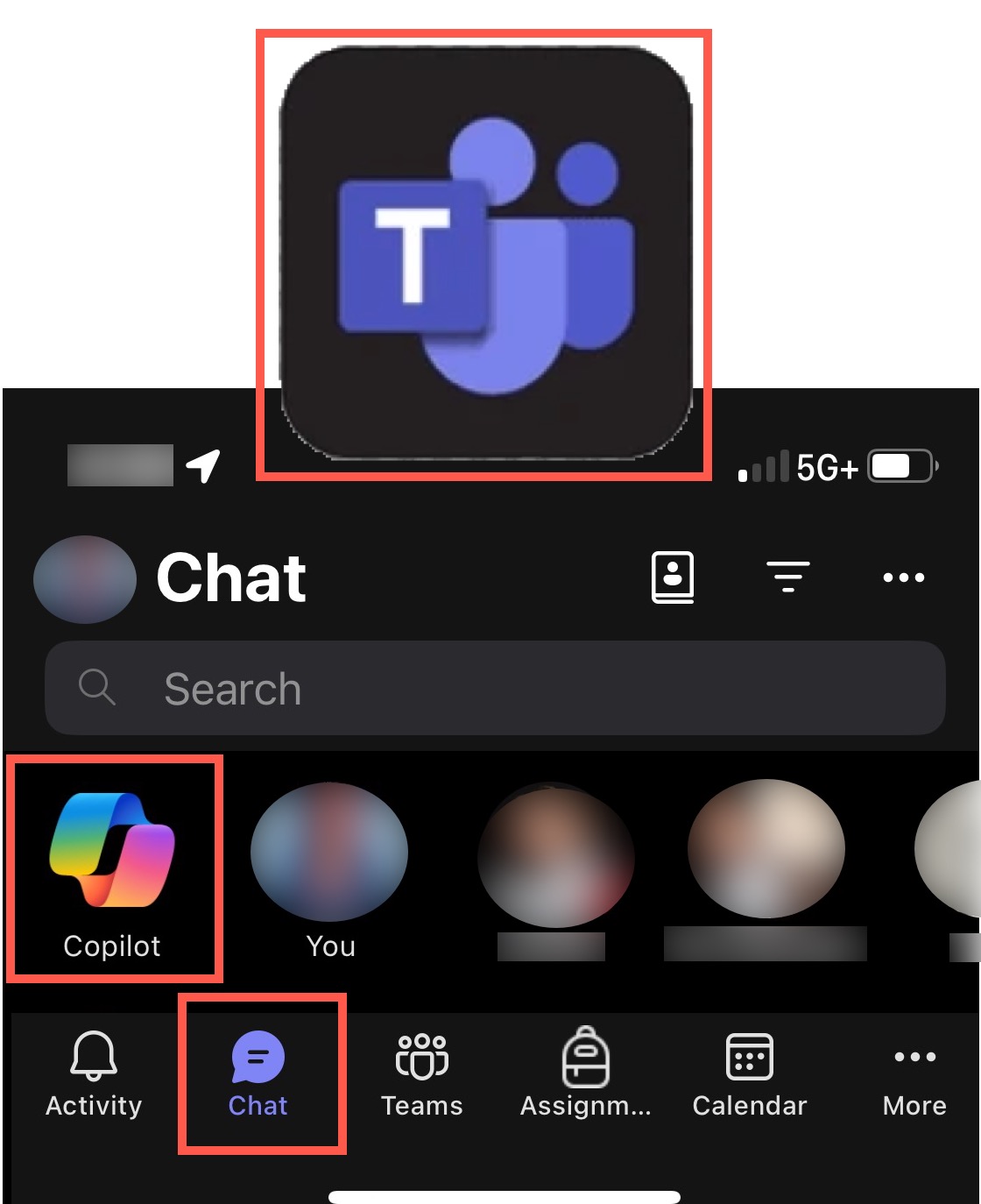Screen dimensions: 981x1204
Task: Open your profile picture menu
Action: tap(84, 579)
